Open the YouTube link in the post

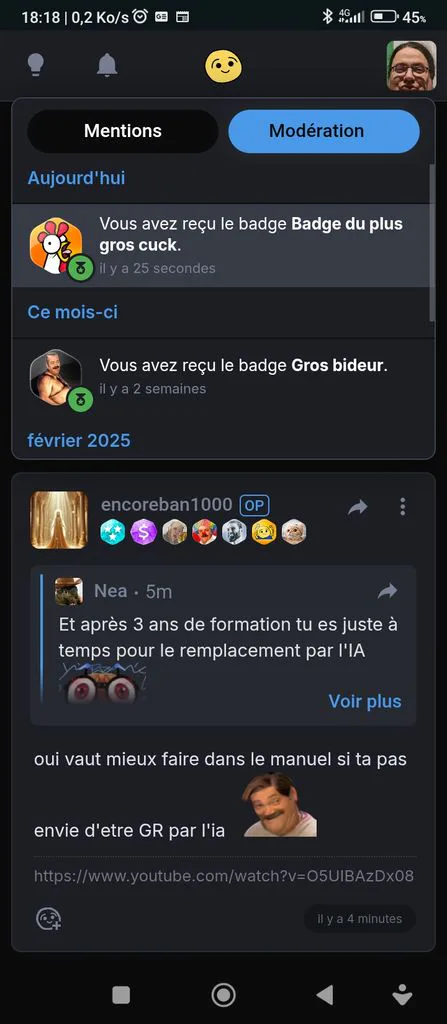coord(224,876)
